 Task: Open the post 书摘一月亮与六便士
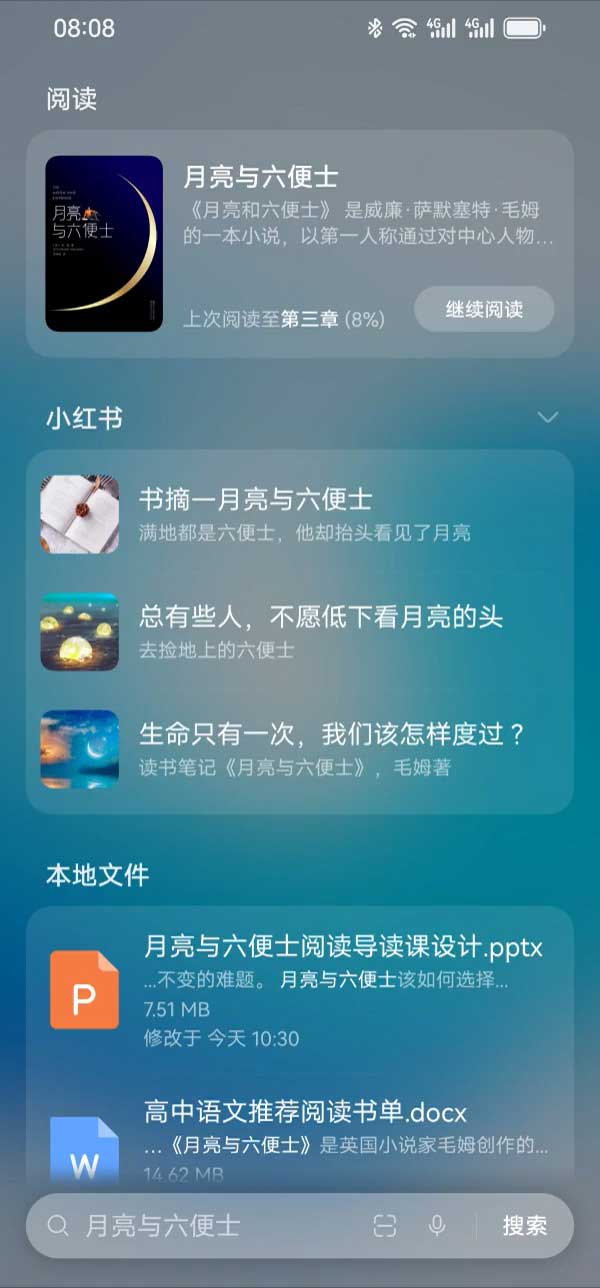click(300, 514)
